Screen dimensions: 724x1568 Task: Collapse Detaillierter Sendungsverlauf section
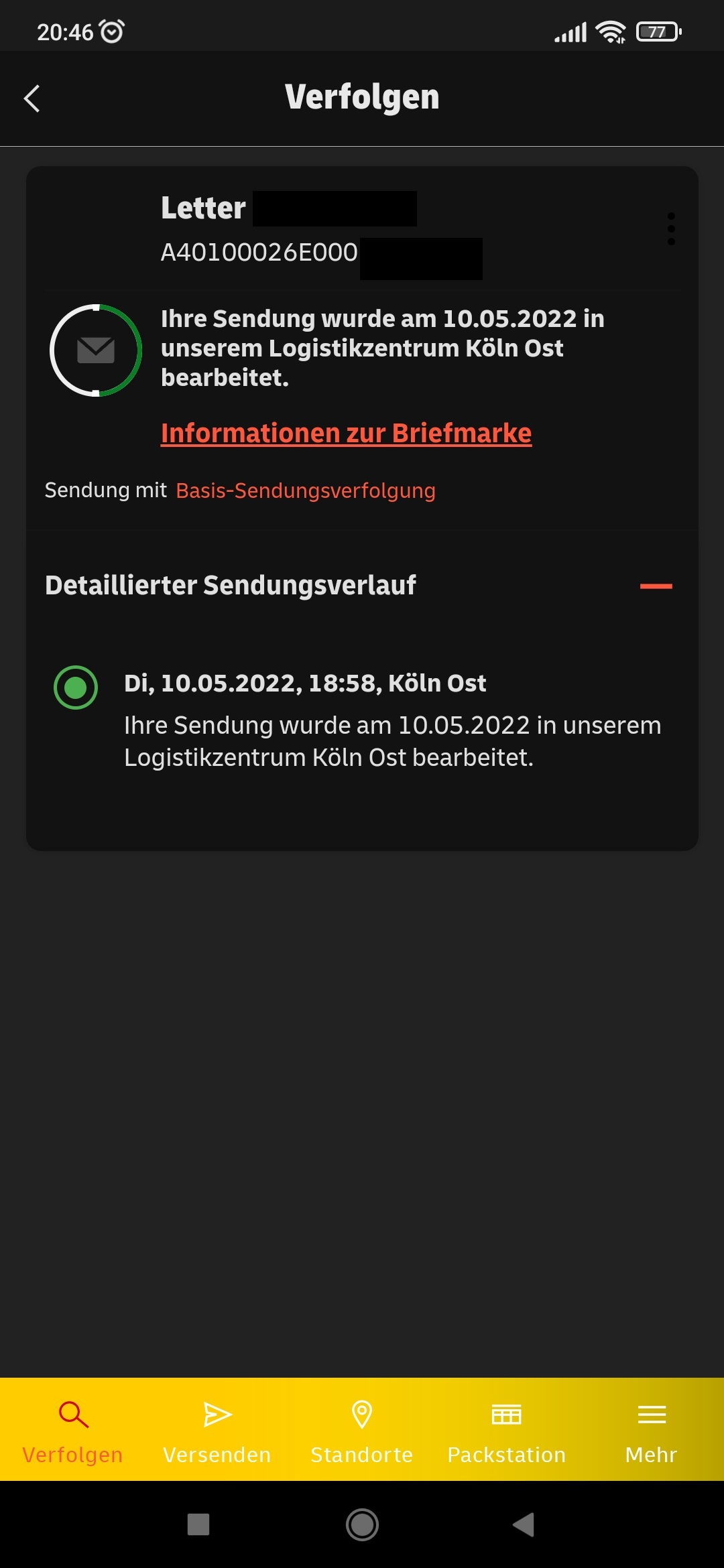point(656,586)
